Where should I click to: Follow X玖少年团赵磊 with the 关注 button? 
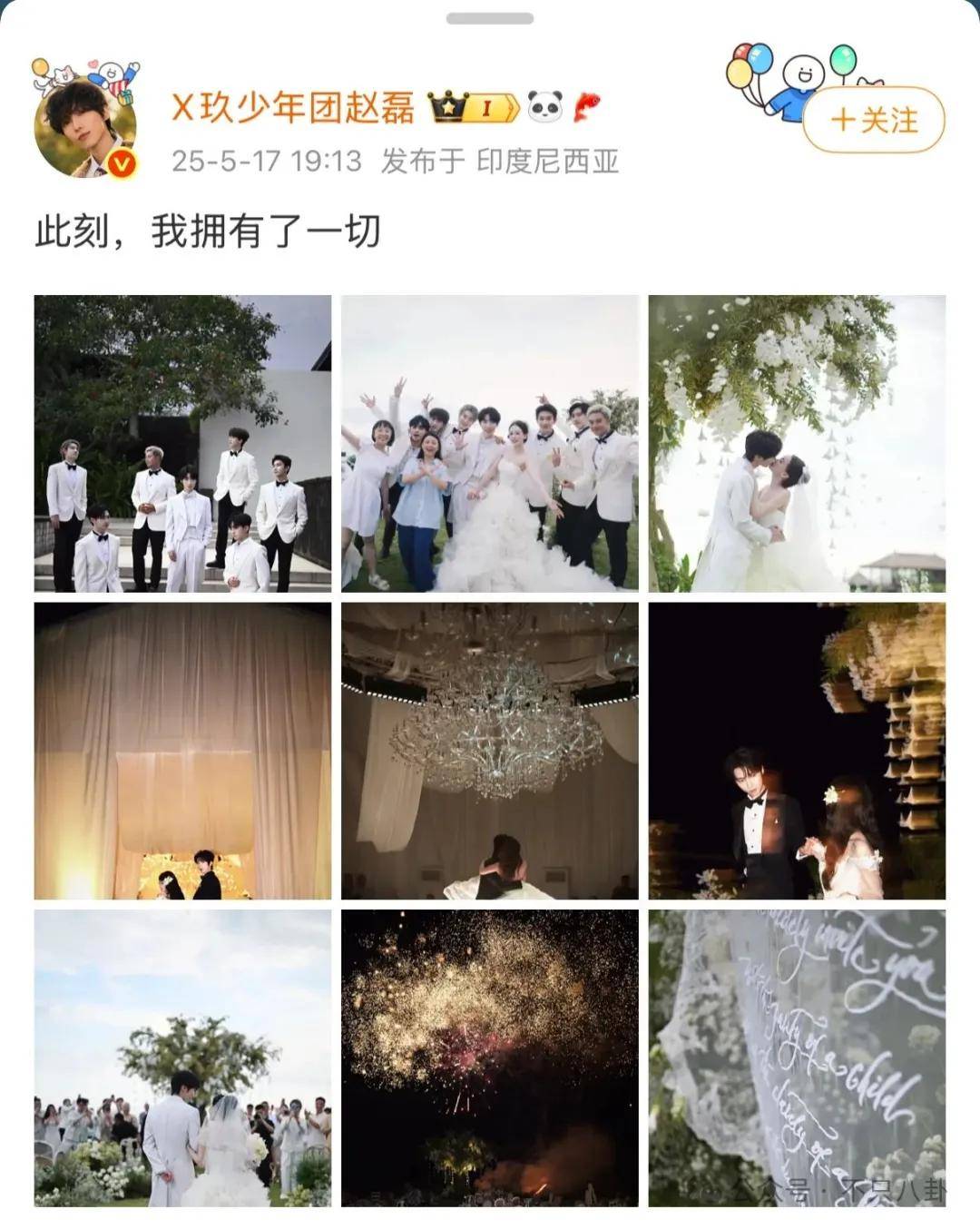point(873,120)
